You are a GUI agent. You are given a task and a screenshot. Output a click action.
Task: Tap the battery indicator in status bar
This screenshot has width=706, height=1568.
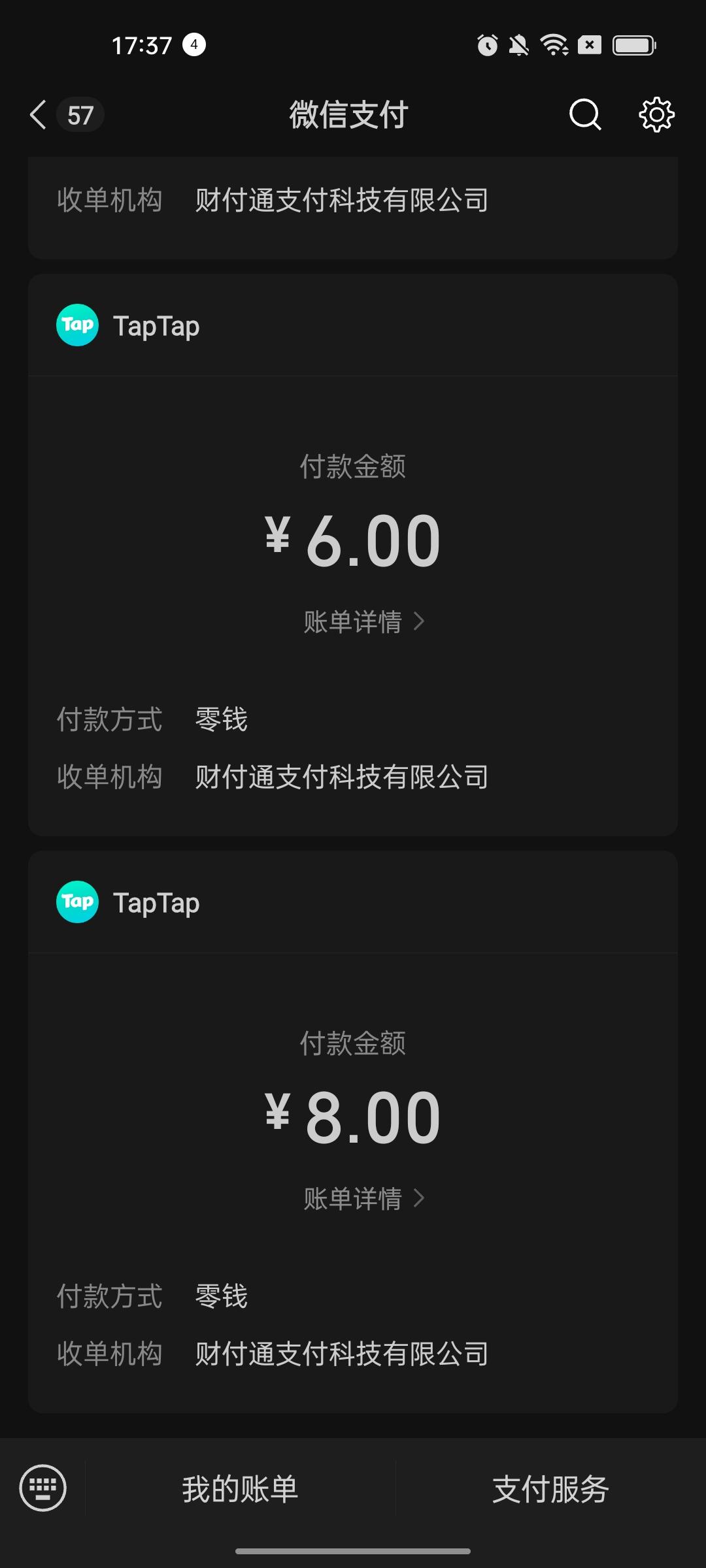coord(632,44)
